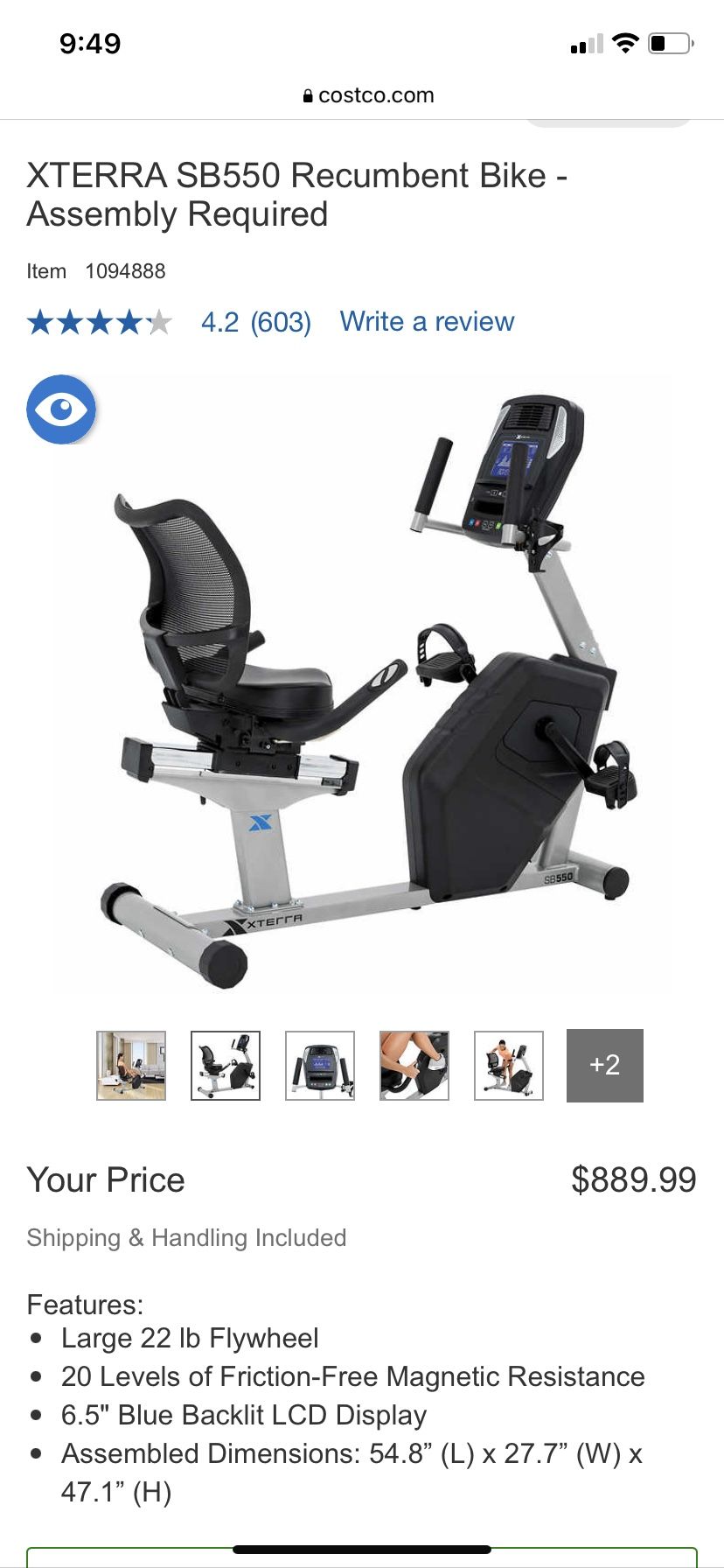The width and height of the screenshot is (724, 1568).
Task: Open the 4.2 (603) ratings link
Action: click(256, 322)
